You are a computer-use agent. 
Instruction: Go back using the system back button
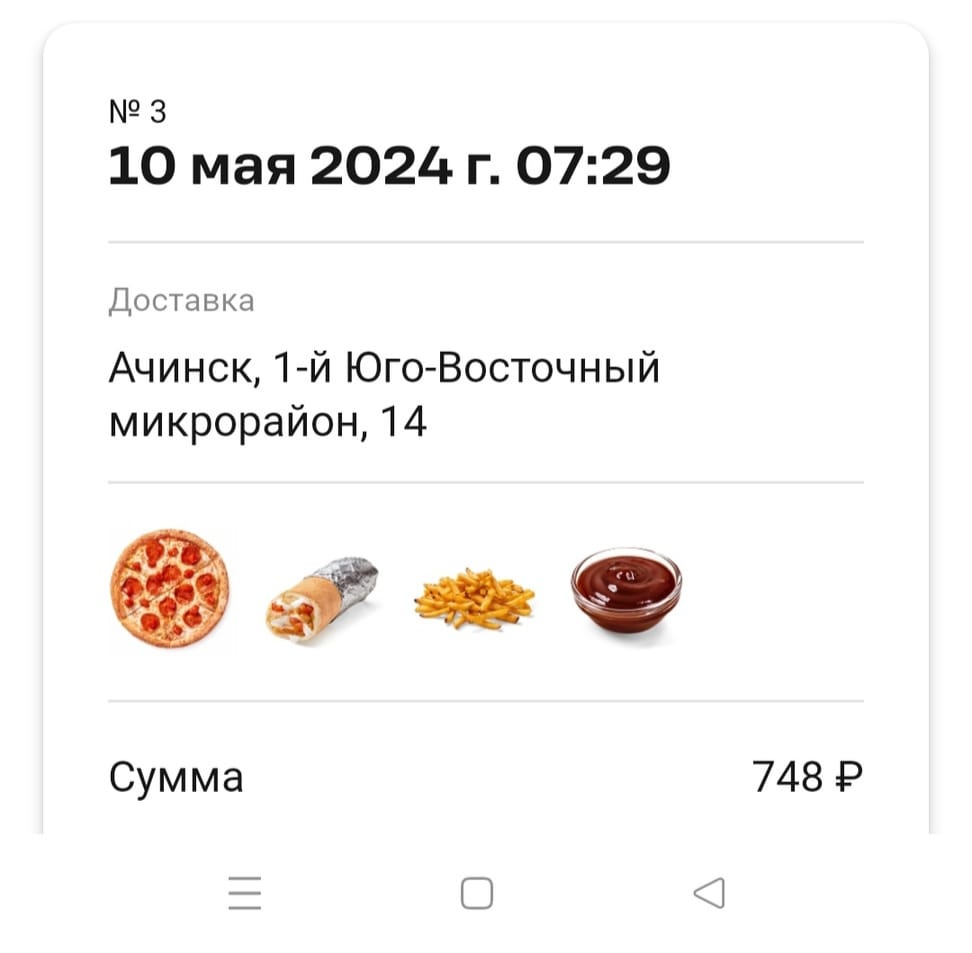coord(709,893)
